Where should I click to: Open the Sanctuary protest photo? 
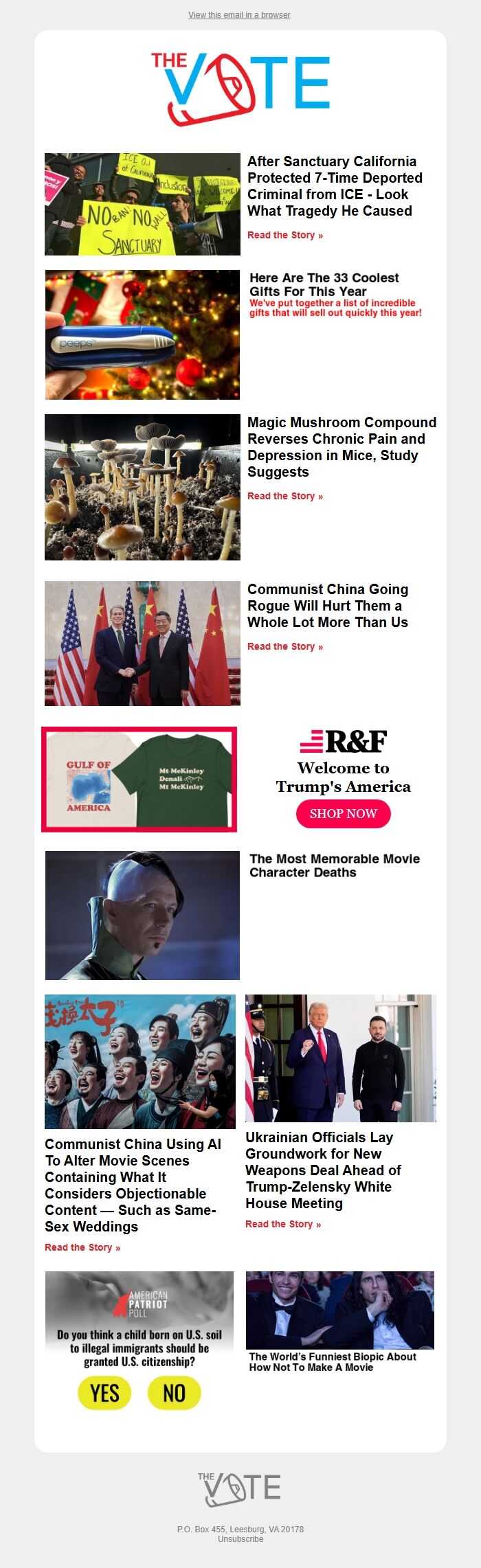(x=142, y=204)
